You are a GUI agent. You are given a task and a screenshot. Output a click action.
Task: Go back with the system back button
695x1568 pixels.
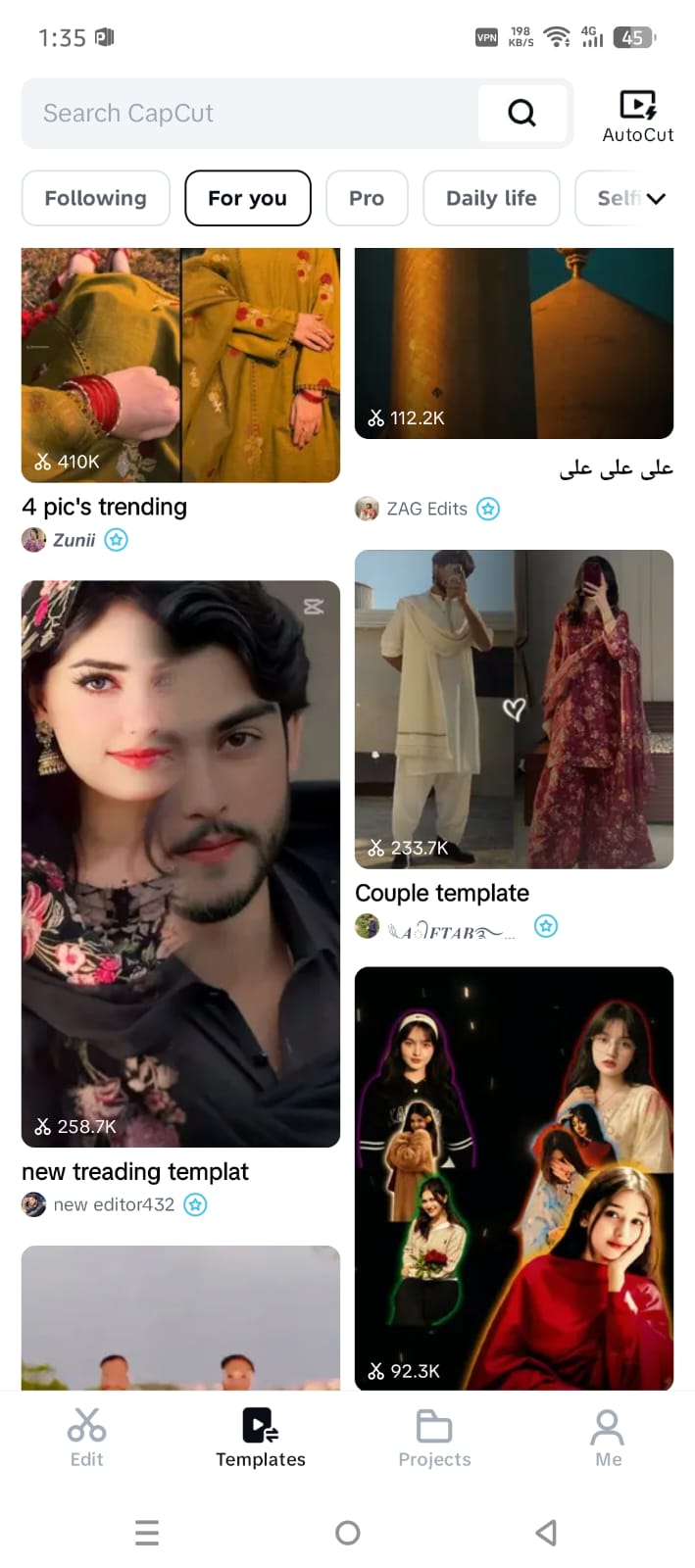click(546, 1533)
